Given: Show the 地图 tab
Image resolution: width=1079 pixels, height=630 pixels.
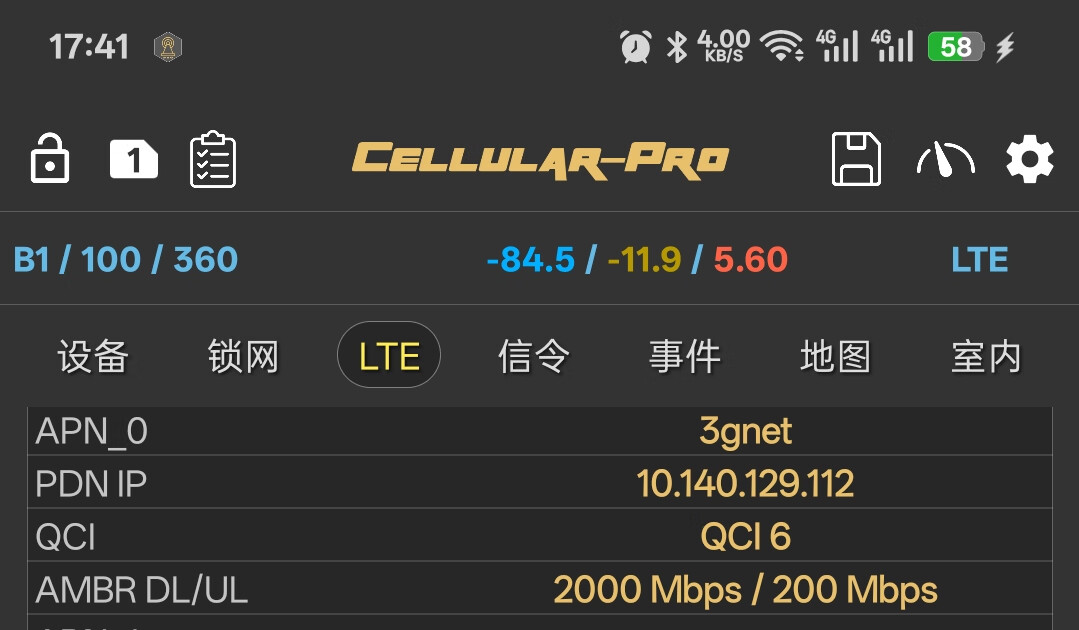Looking at the screenshot, I should (835, 356).
